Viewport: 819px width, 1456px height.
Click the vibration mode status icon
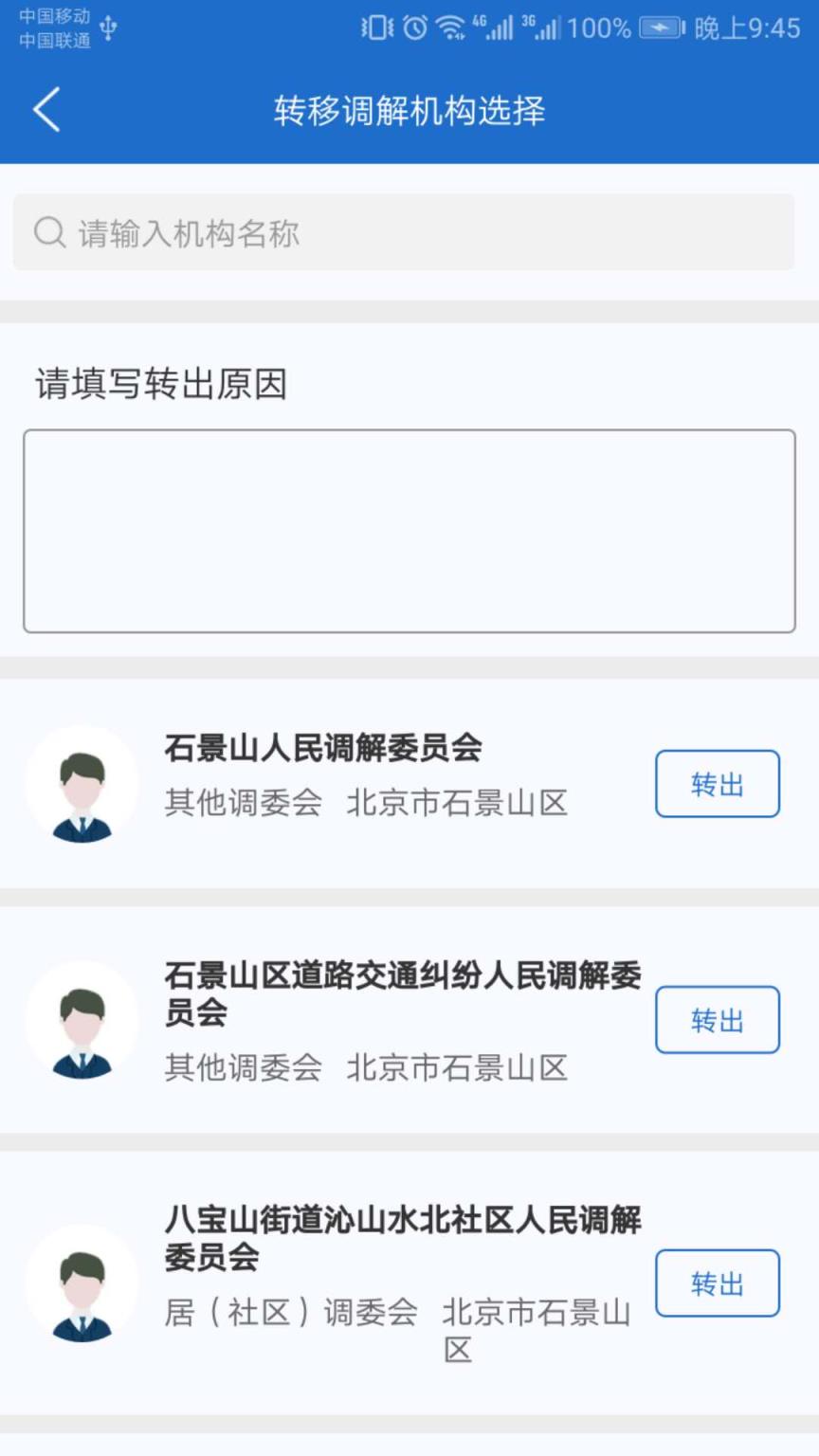click(375, 27)
